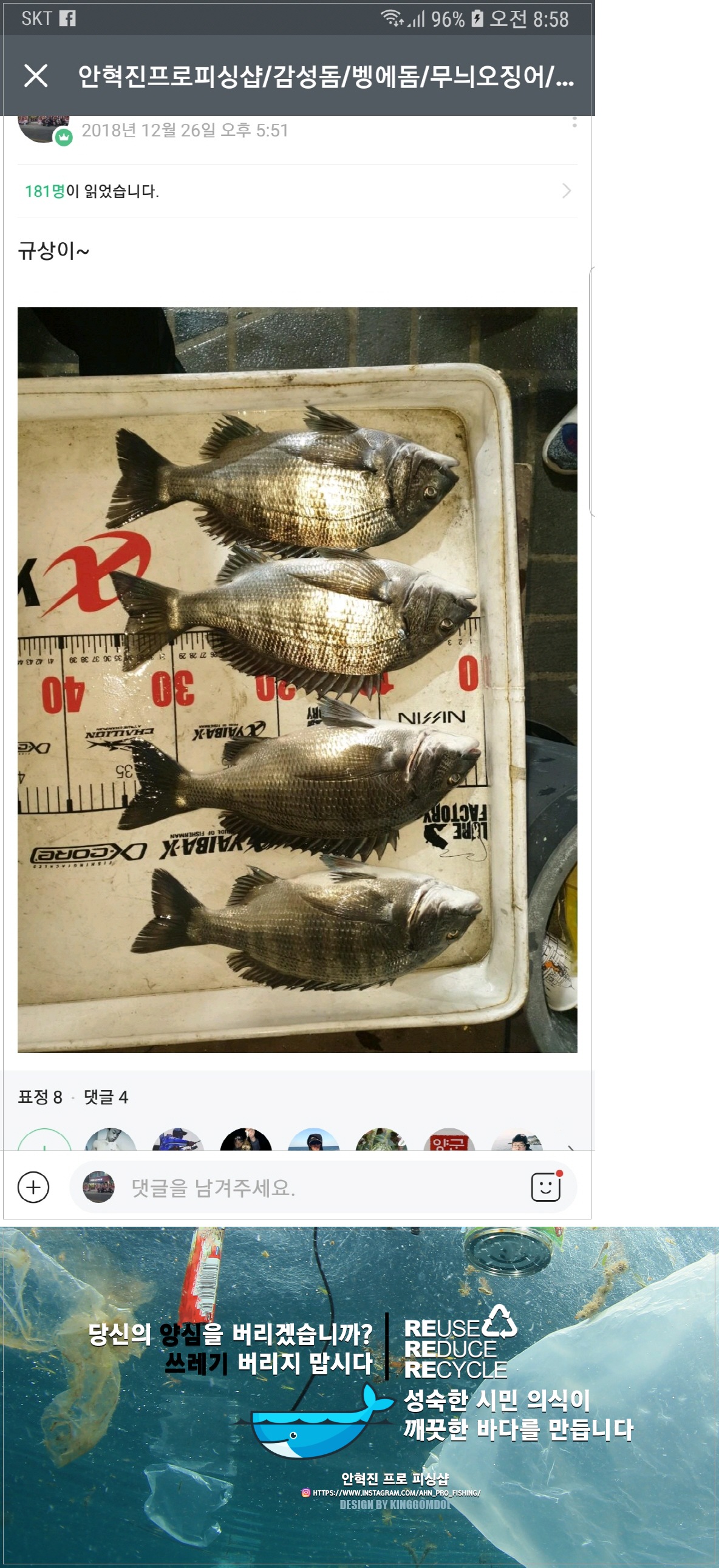Viewport: 719px width, 1568px height.
Task: Expand the reaction list with the chevron arrow
Action: pos(570,1146)
